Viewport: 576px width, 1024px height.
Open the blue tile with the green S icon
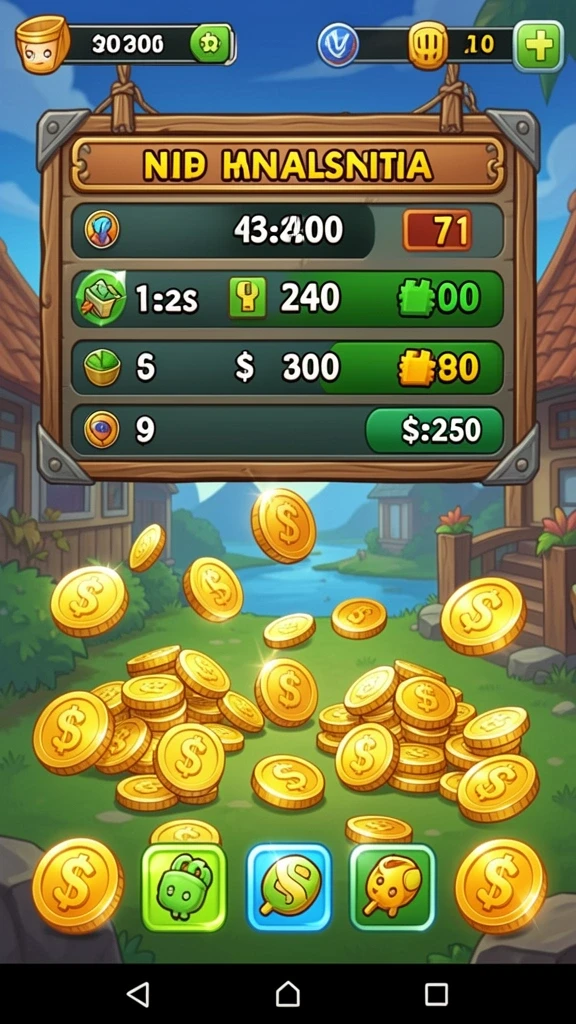pos(289,887)
